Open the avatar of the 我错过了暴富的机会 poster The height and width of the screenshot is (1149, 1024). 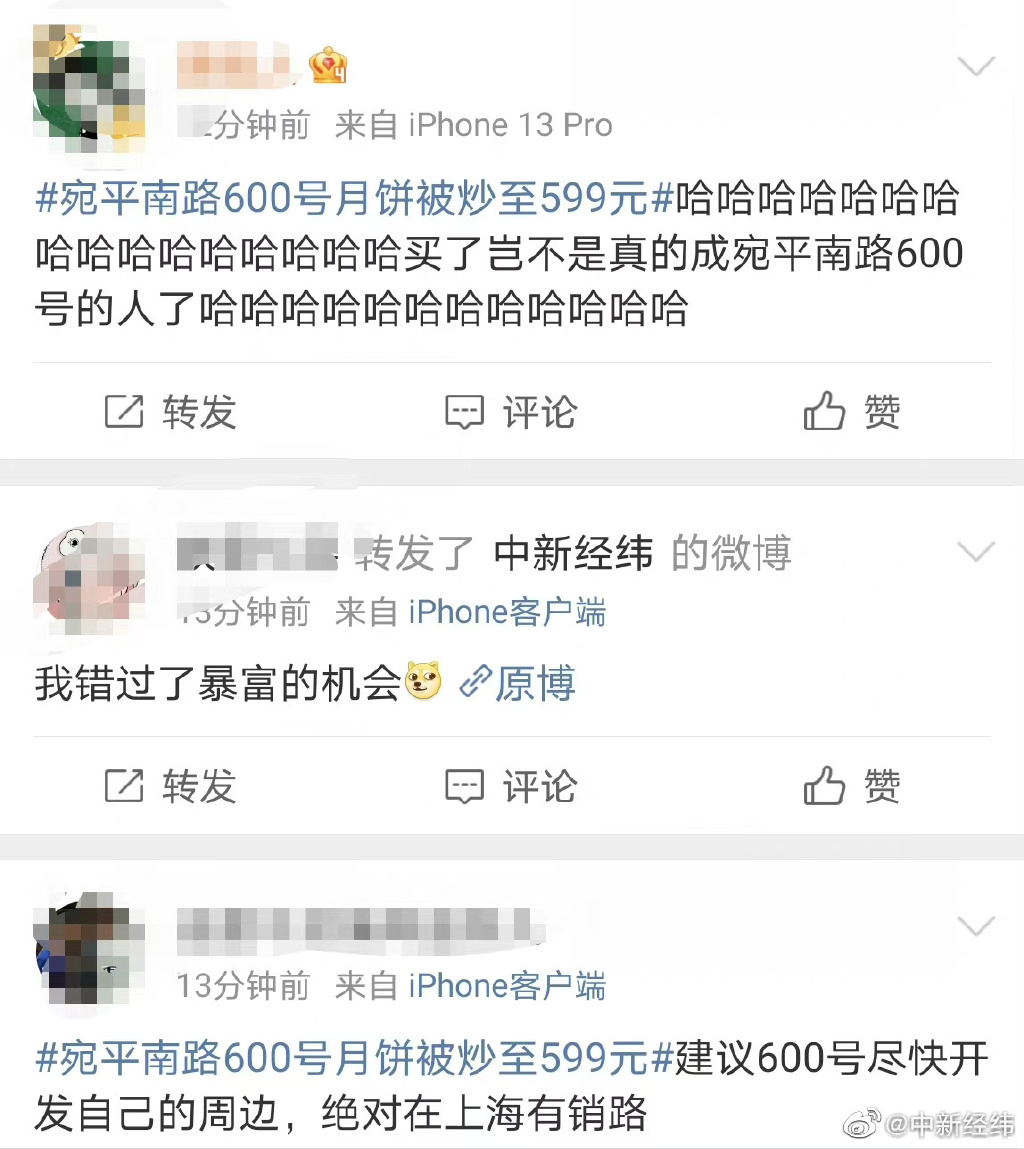[x=88, y=577]
